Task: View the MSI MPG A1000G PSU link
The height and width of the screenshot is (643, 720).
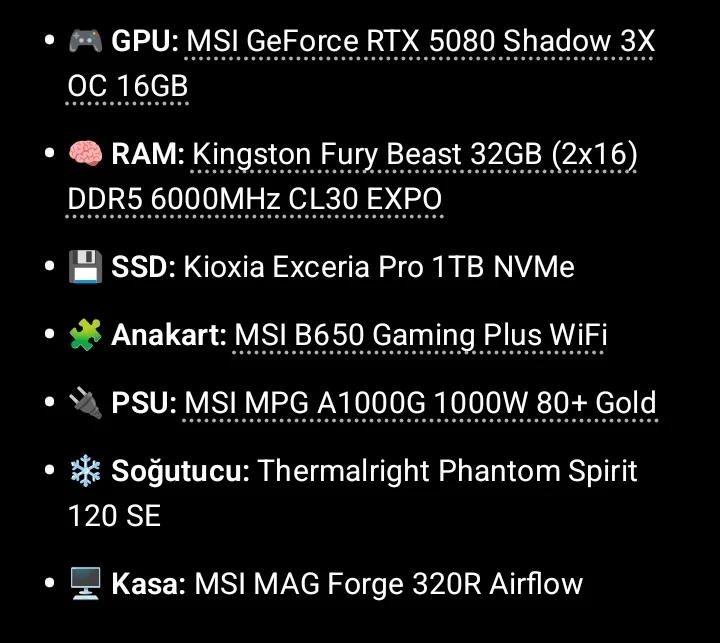Action: tap(420, 403)
